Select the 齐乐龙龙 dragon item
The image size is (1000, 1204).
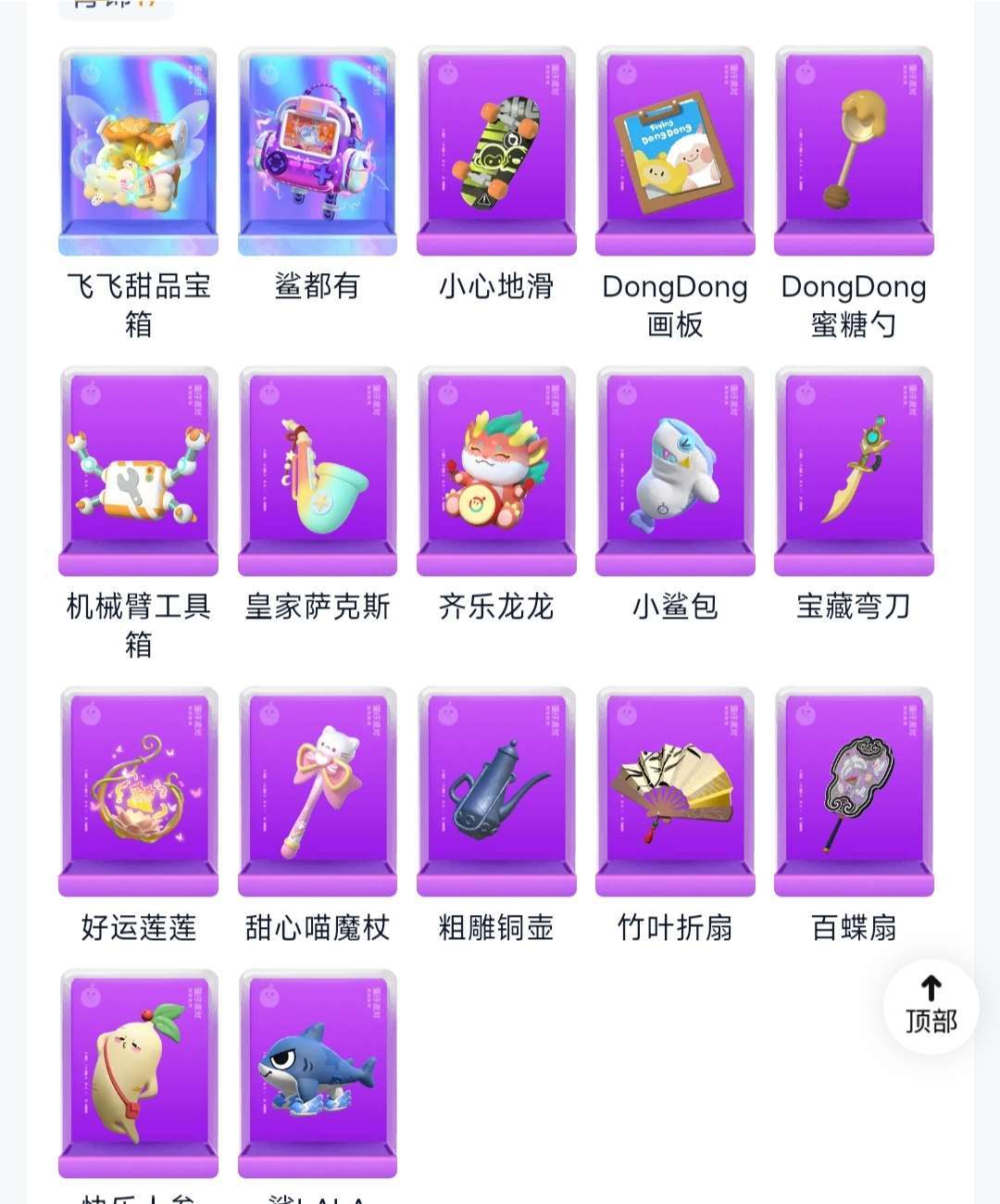(496, 472)
